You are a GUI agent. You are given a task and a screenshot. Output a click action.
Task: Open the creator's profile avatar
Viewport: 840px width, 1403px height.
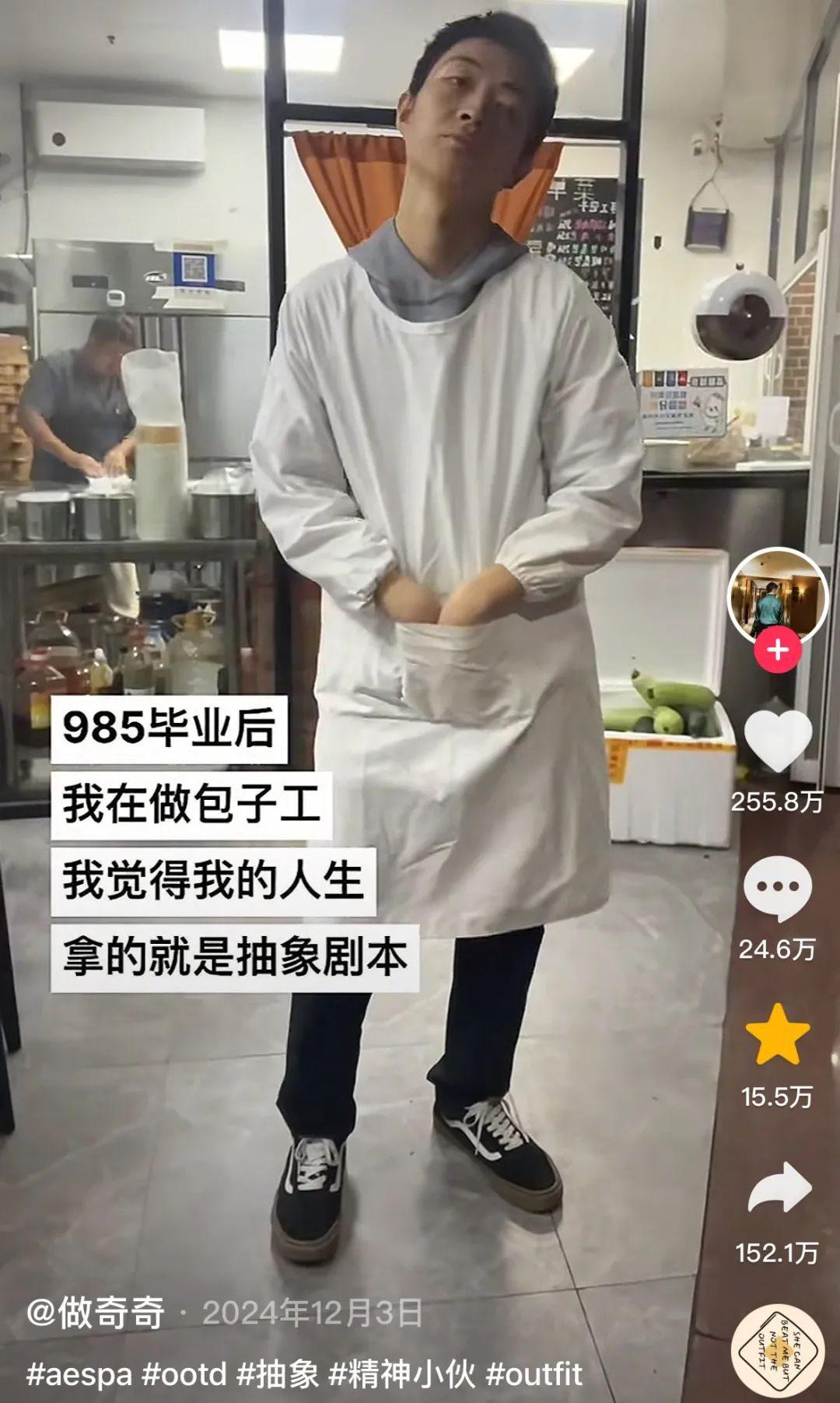click(x=777, y=597)
